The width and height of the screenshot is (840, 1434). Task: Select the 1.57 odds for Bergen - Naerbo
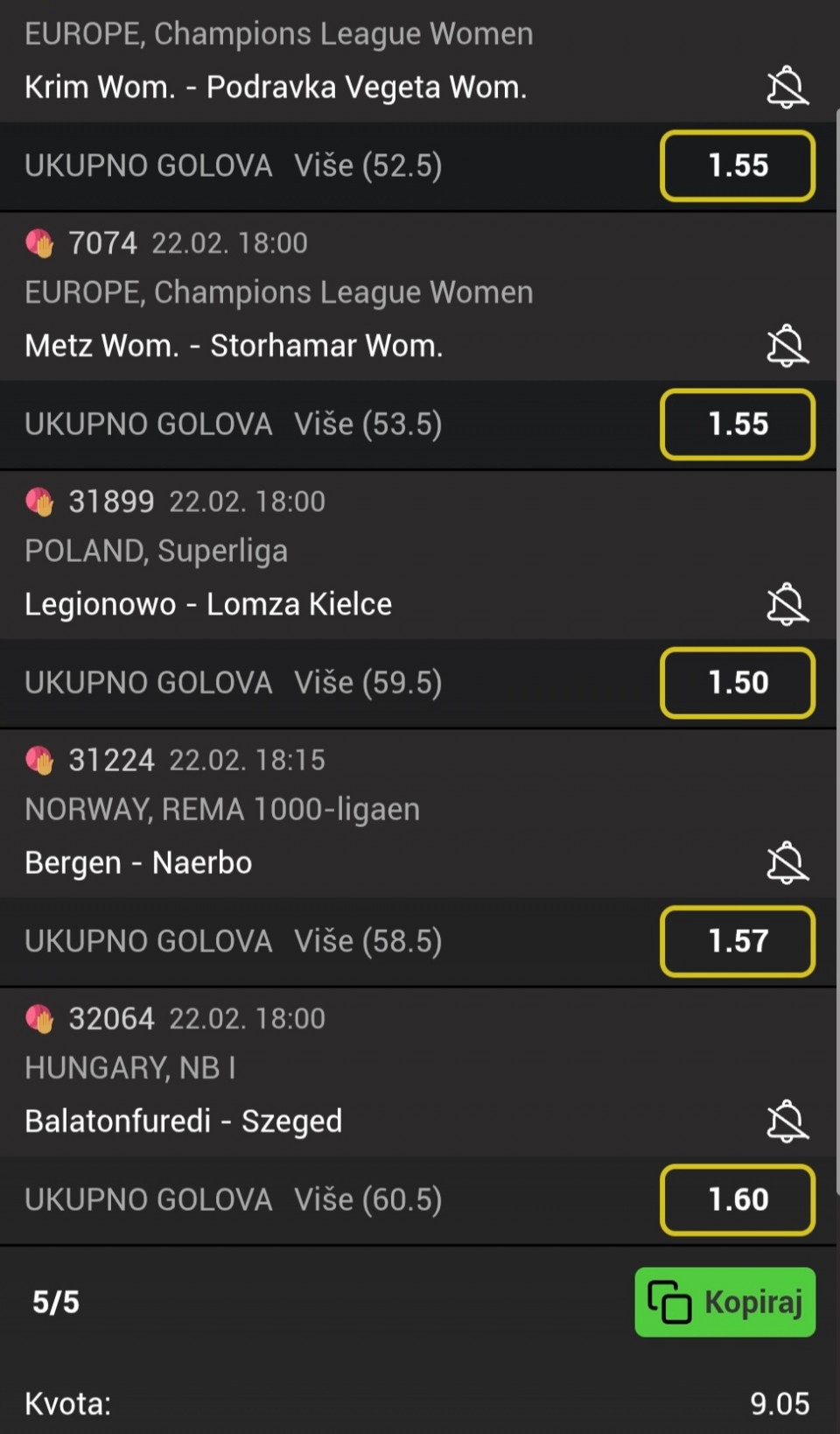pyautogui.click(x=738, y=941)
